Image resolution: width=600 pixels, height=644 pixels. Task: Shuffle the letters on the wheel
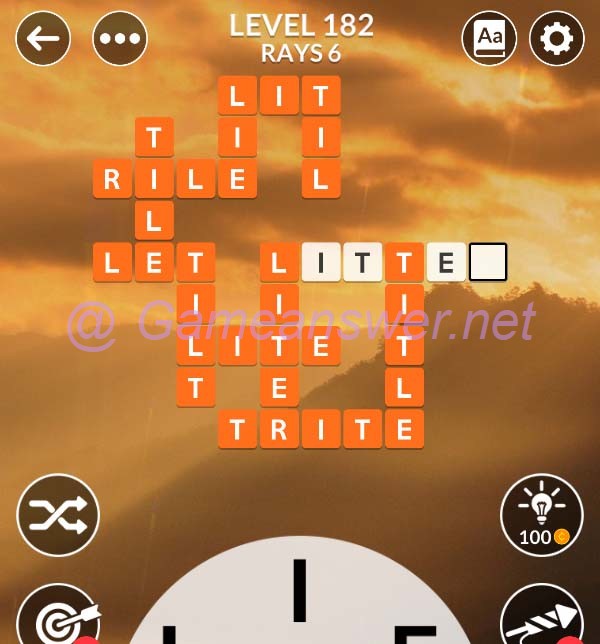tap(58, 515)
